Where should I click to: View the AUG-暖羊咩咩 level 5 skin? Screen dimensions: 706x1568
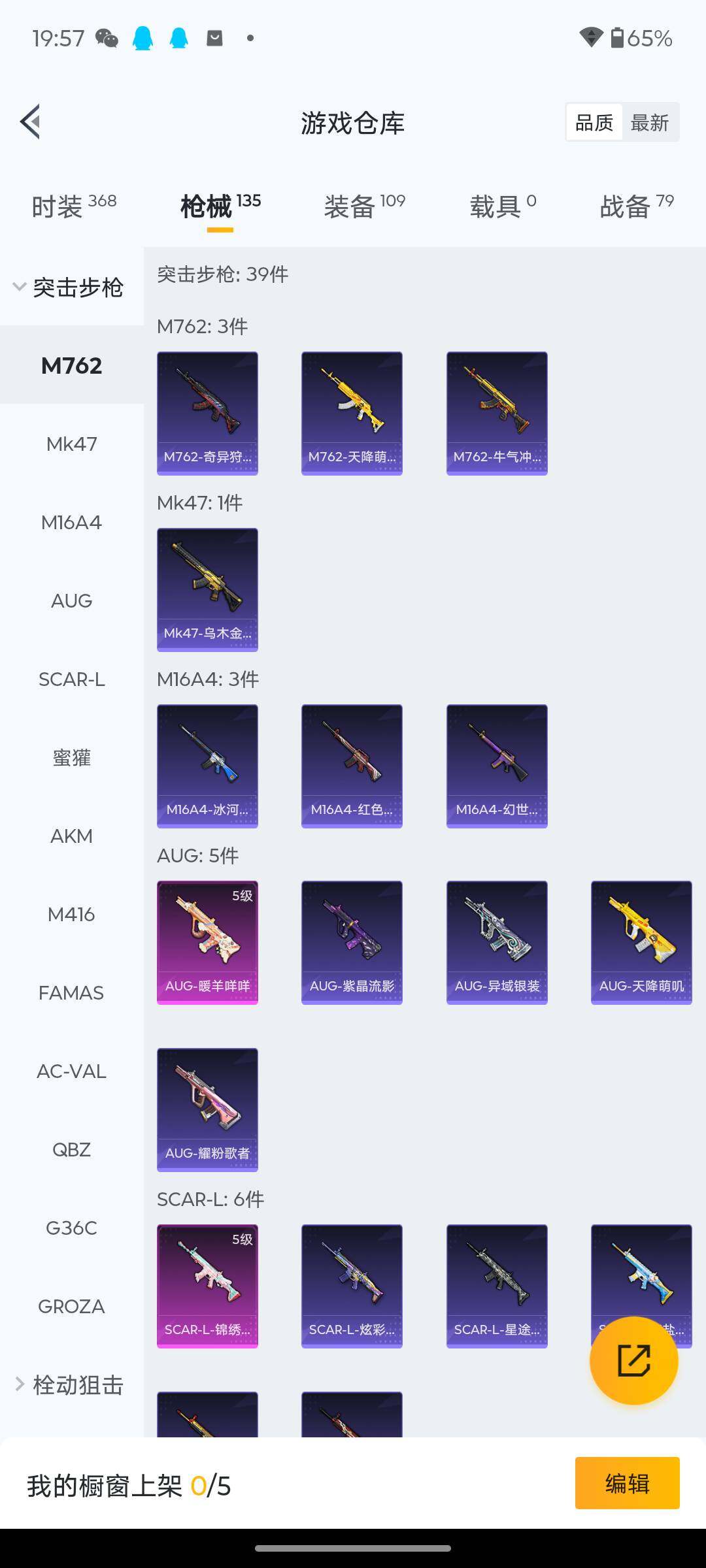(207, 942)
